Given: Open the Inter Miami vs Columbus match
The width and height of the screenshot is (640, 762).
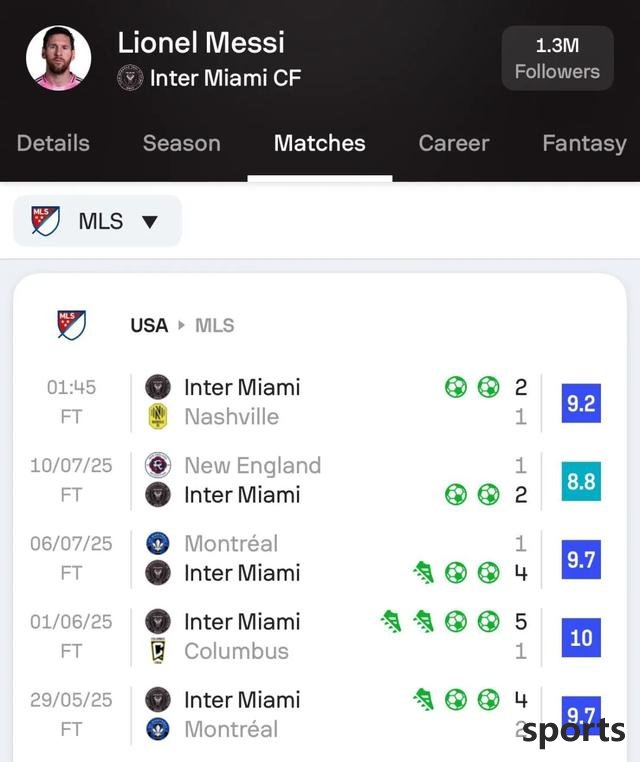Looking at the screenshot, I should 320,636.
